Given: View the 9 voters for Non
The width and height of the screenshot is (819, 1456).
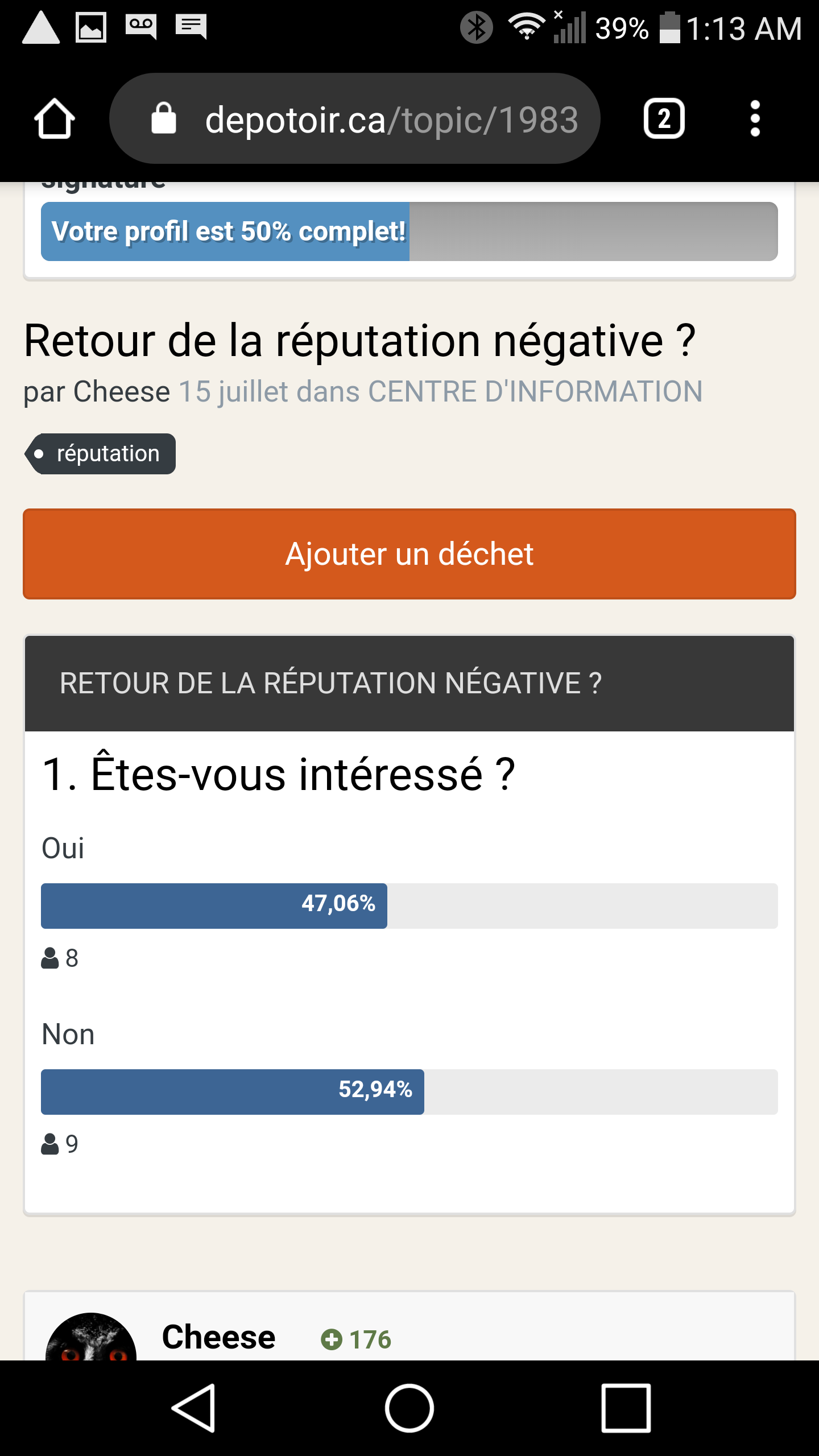Looking at the screenshot, I should [x=60, y=1144].
